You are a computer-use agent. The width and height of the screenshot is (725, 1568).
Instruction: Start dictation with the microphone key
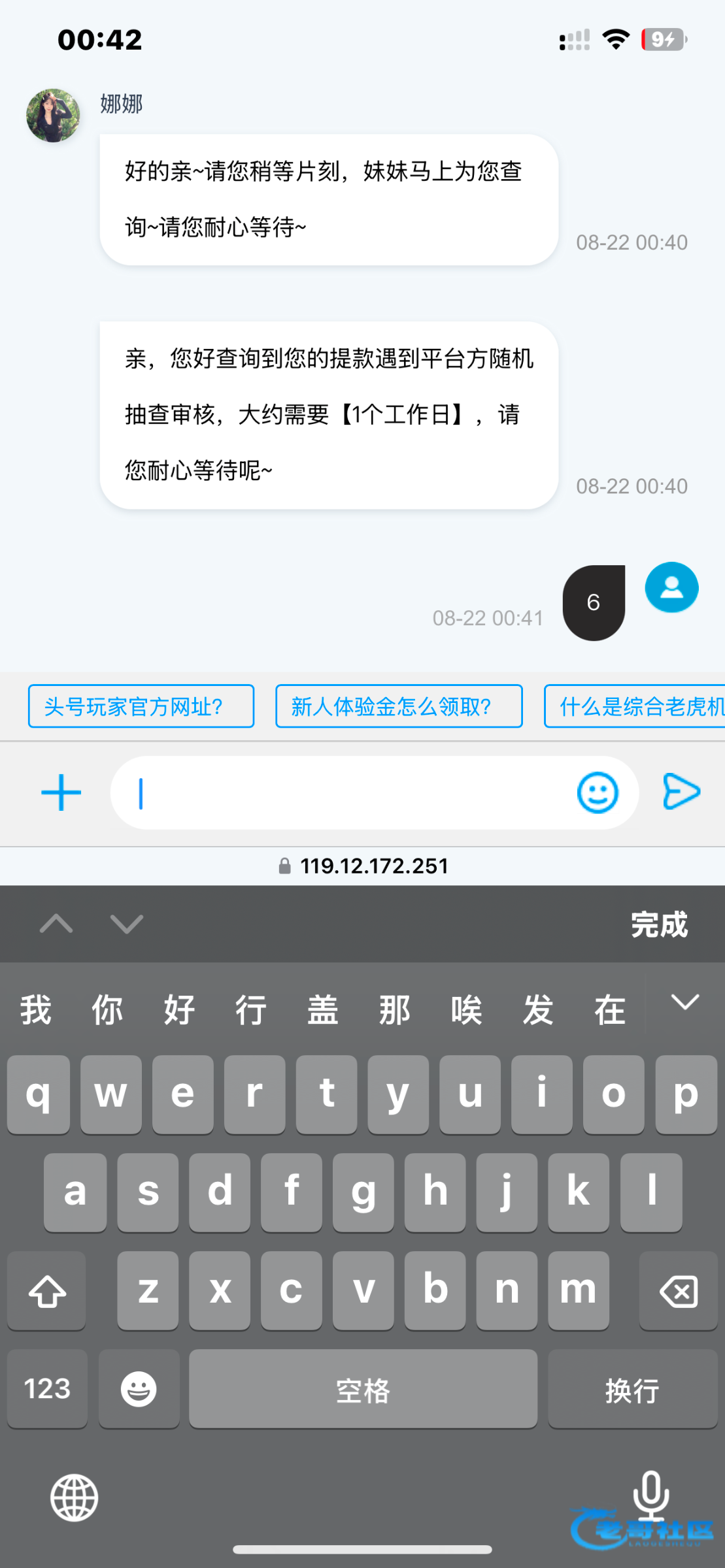tap(650, 1495)
